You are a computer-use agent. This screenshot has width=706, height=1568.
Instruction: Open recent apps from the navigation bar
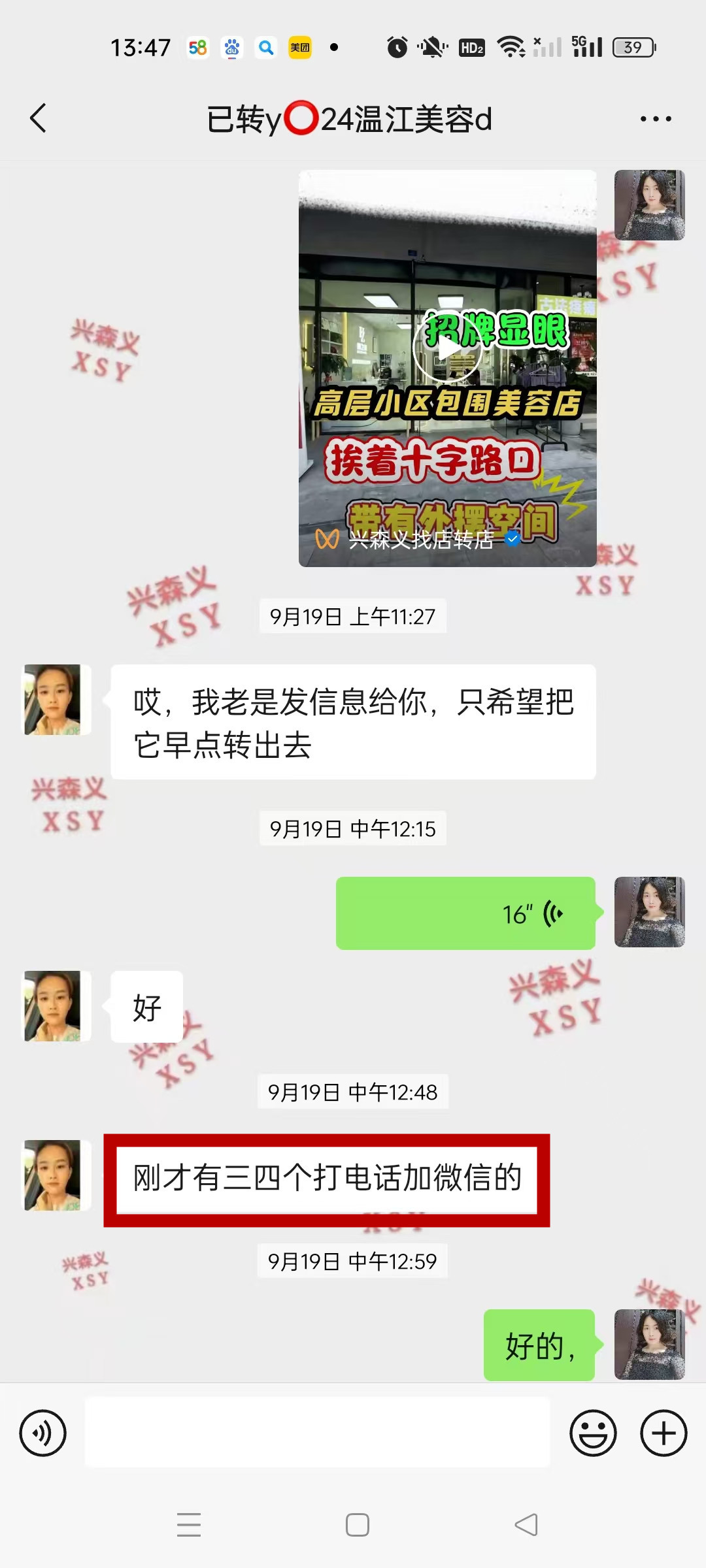click(189, 1525)
